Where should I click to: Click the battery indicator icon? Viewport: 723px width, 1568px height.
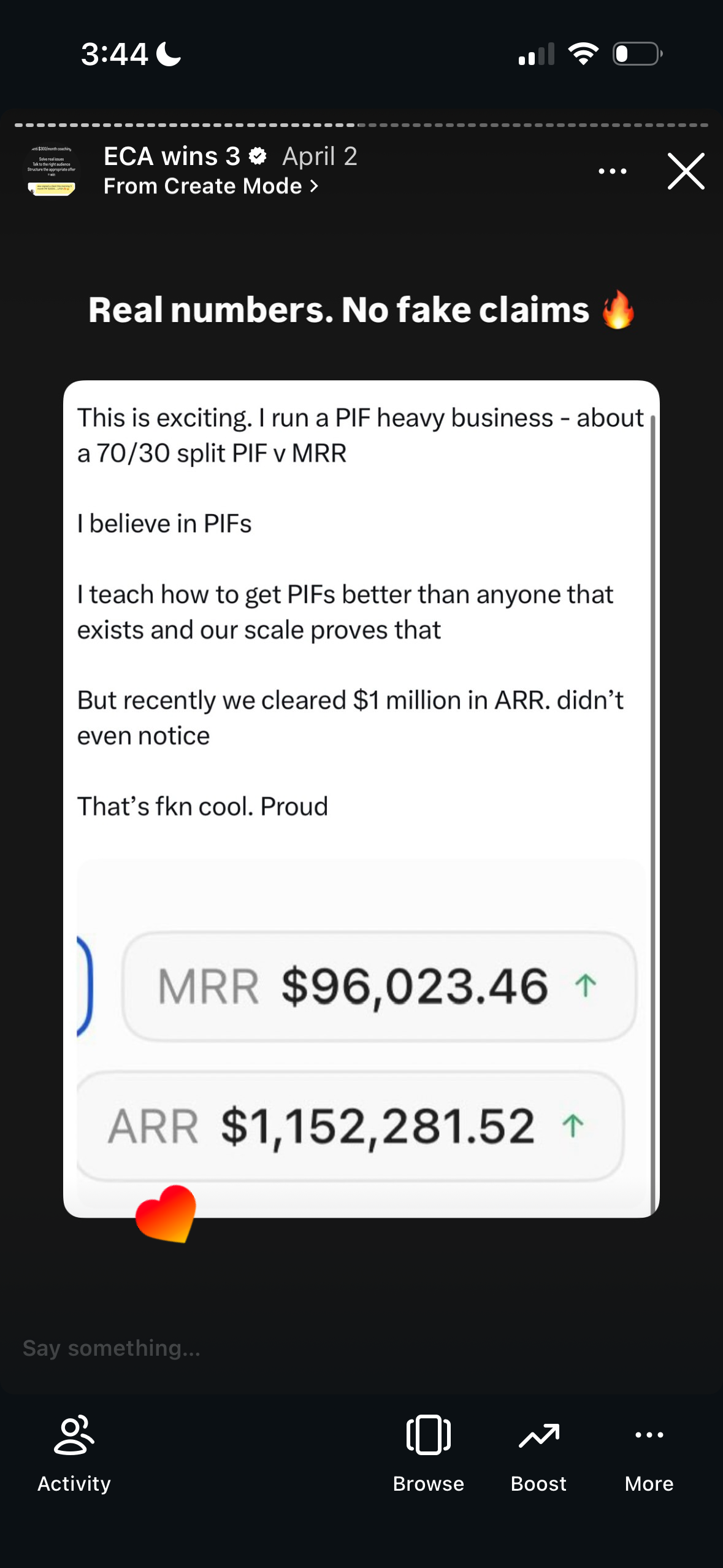pos(635,54)
